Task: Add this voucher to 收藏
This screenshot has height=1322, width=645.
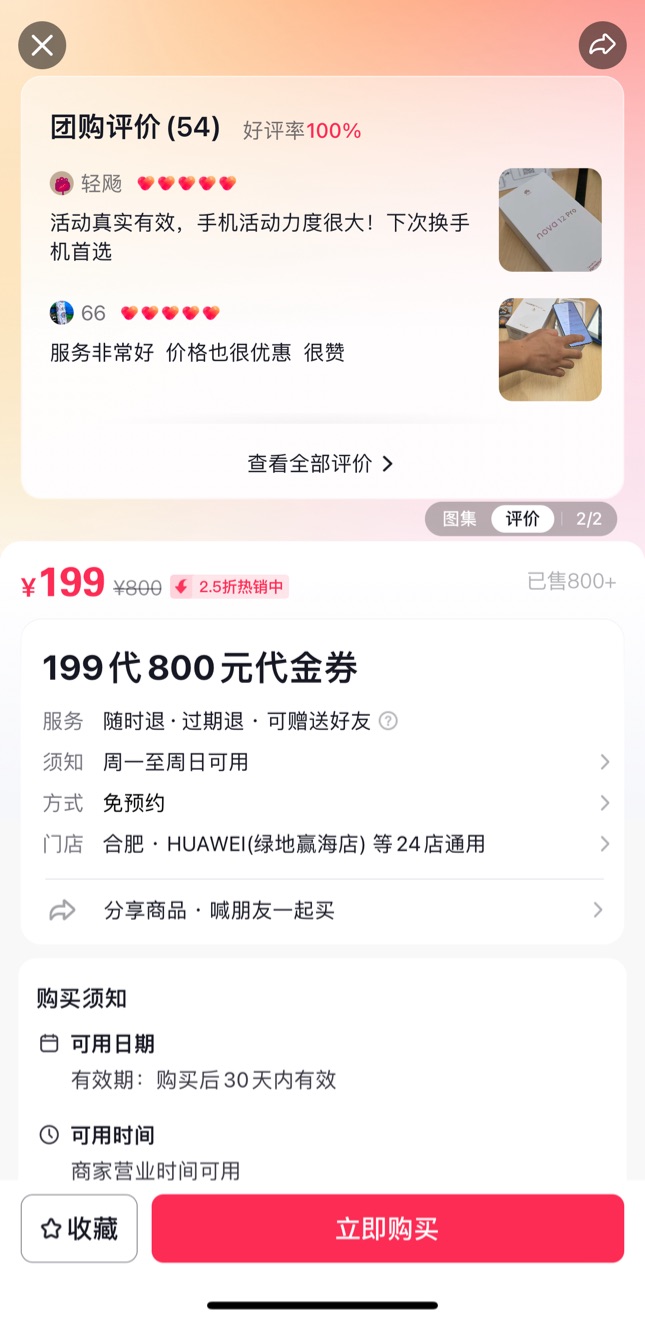Action: 79,1229
